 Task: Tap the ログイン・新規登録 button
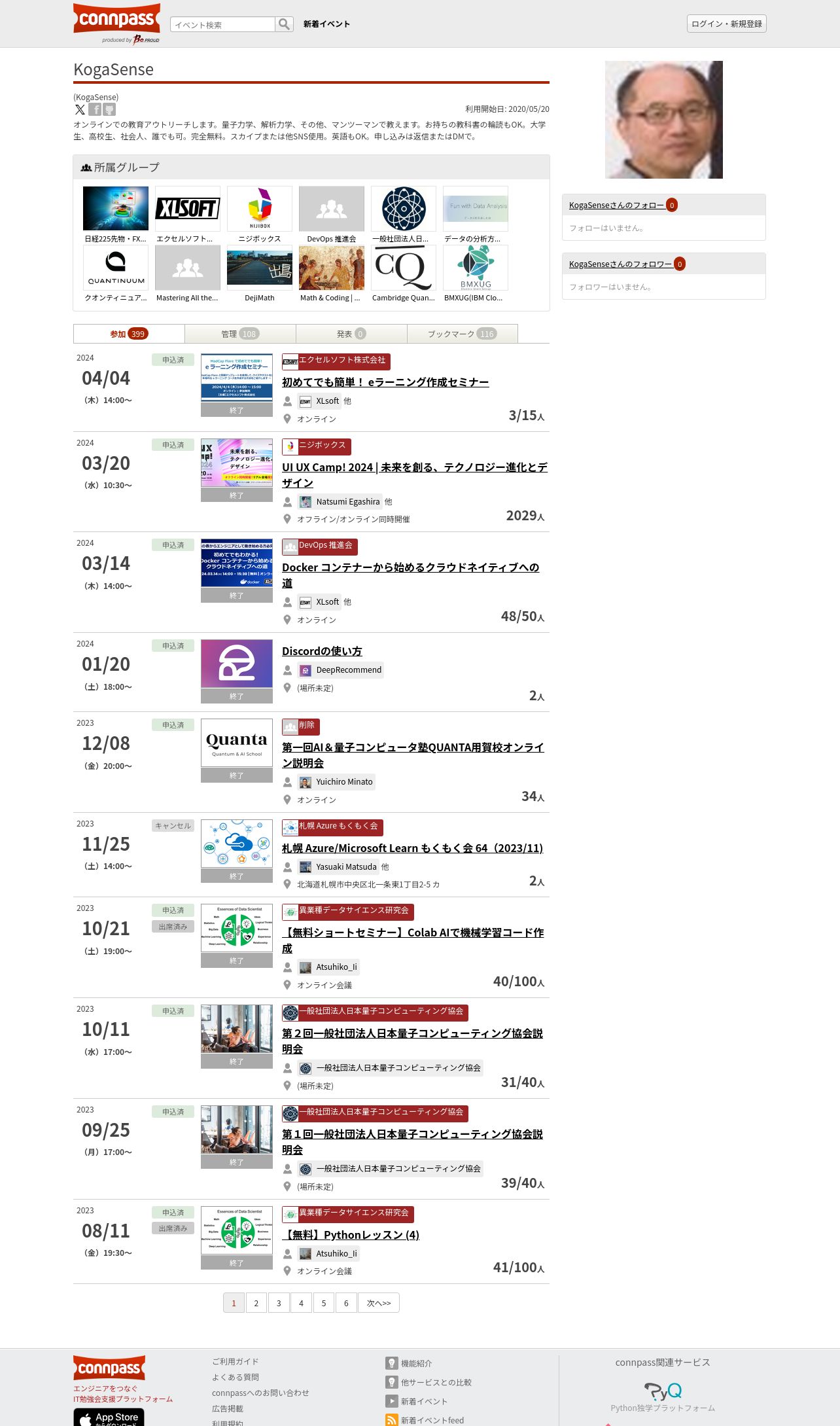[726, 24]
